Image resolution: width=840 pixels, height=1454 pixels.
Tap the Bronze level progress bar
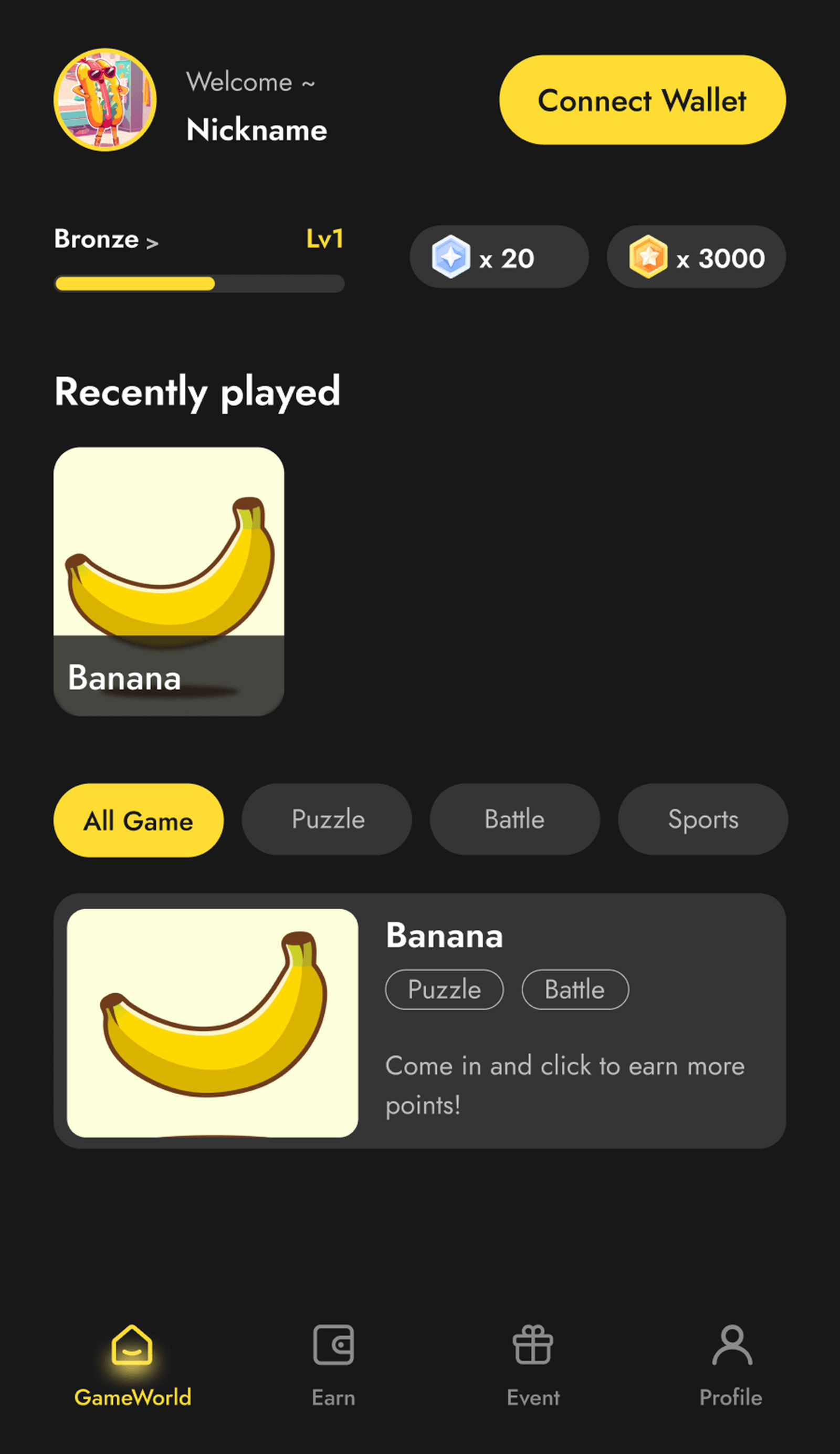[199, 283]
